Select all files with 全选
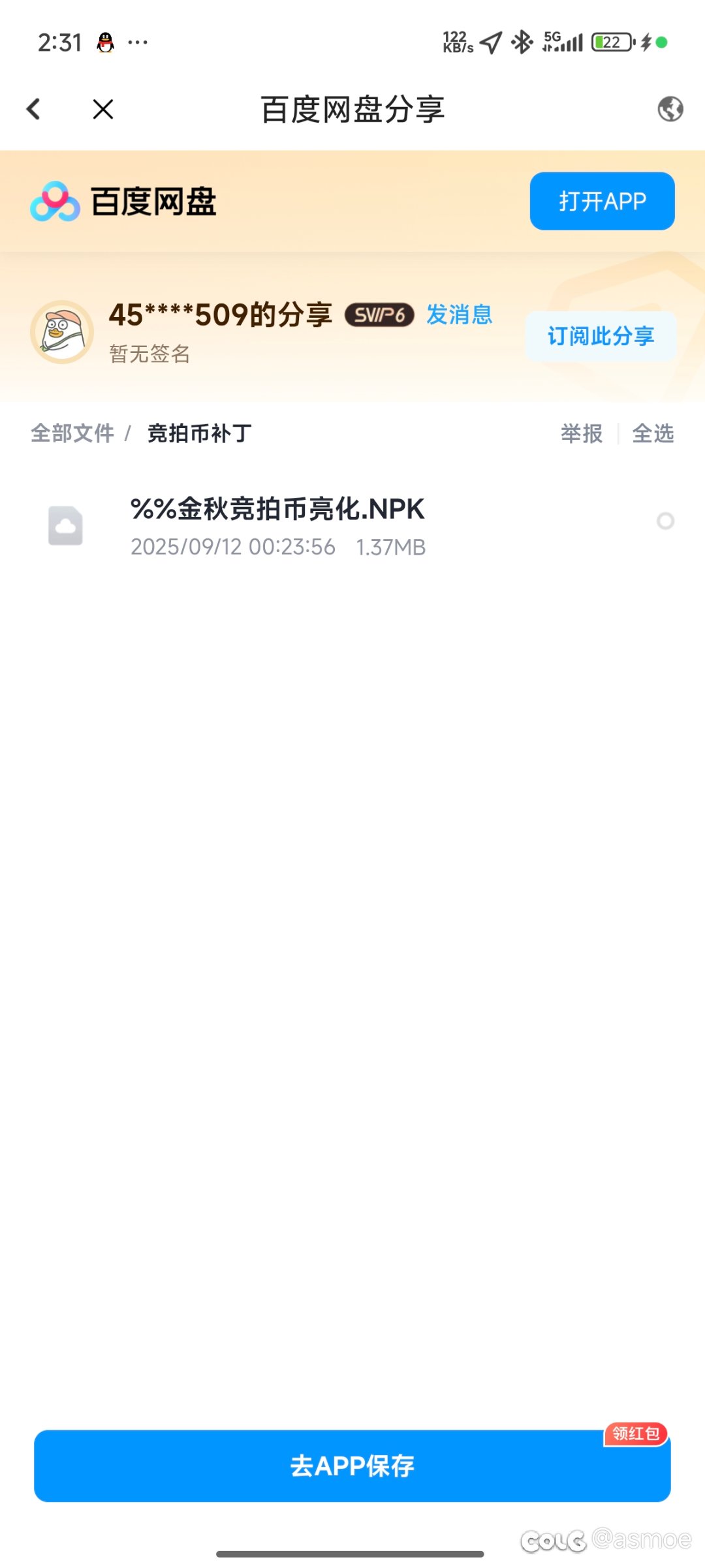This screenshot has height=1568, width=705. coord(653,433)
